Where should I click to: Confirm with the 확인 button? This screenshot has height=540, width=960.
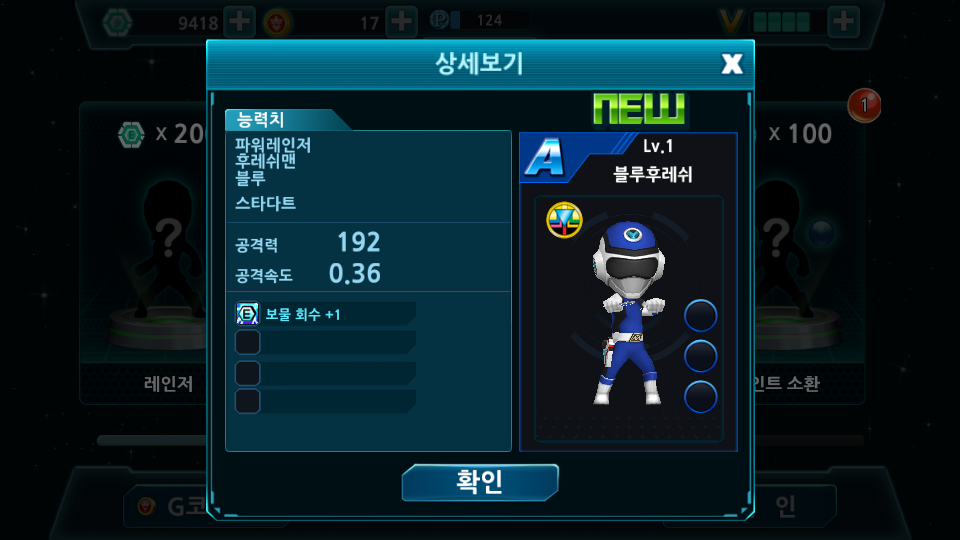(x=479, y=482)
